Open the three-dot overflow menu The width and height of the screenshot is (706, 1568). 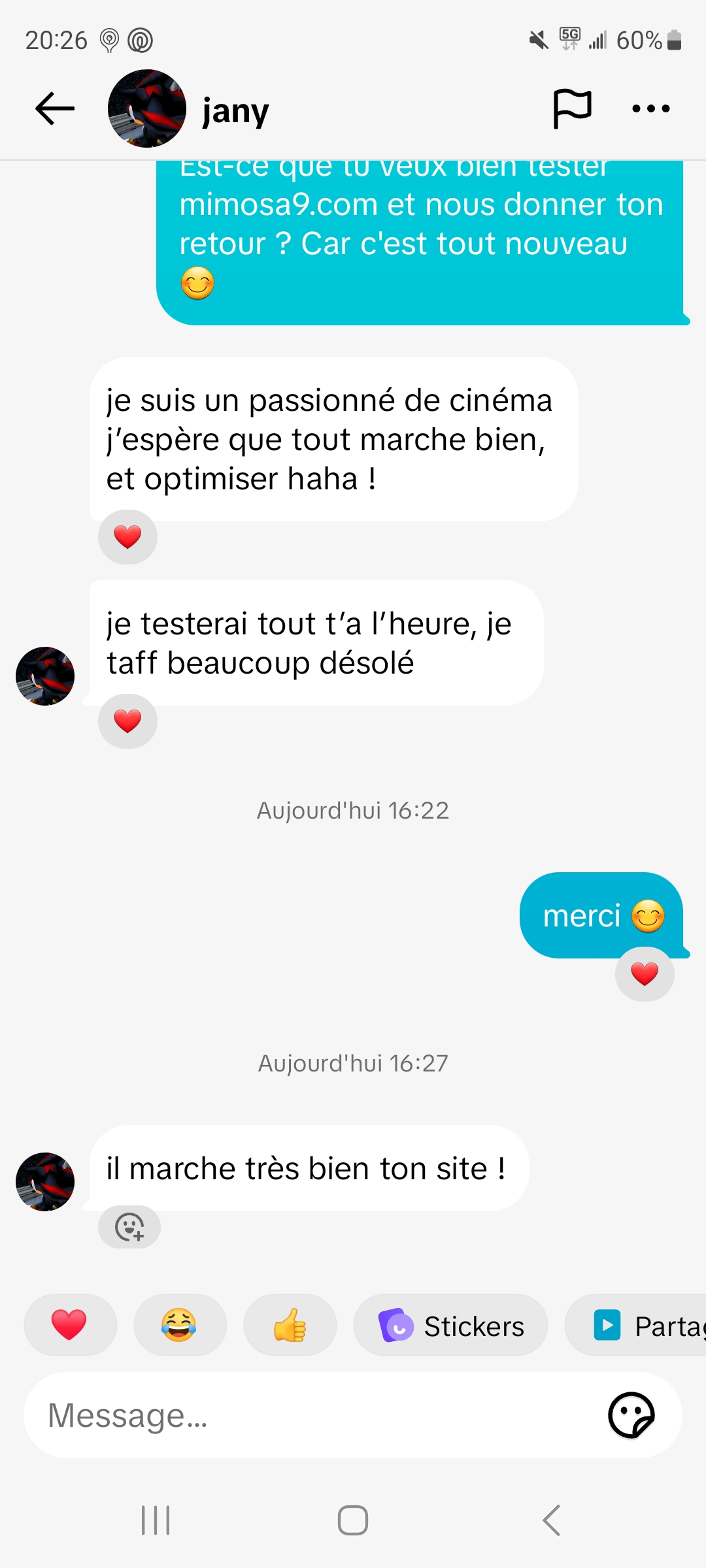pyautogui.click(x=651, y=108)
